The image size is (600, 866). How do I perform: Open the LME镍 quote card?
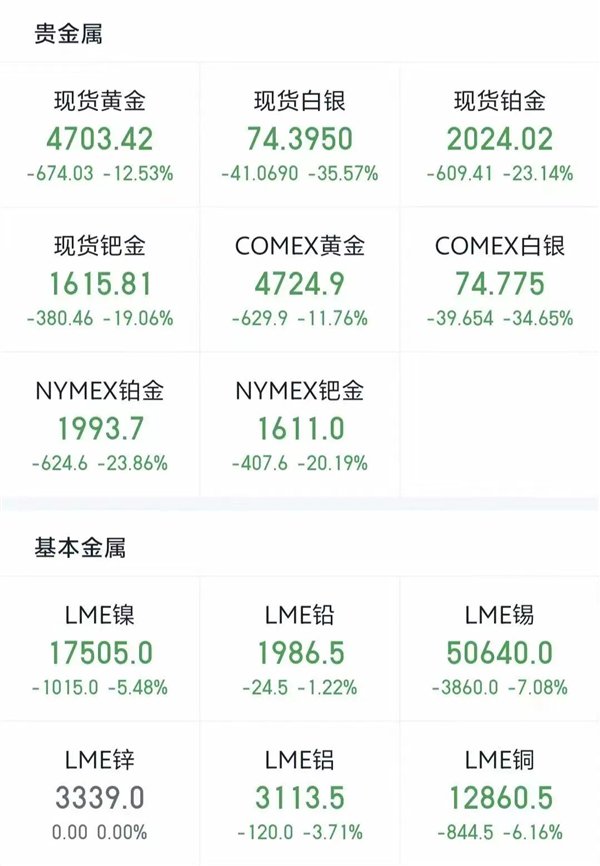click(99, 649)
